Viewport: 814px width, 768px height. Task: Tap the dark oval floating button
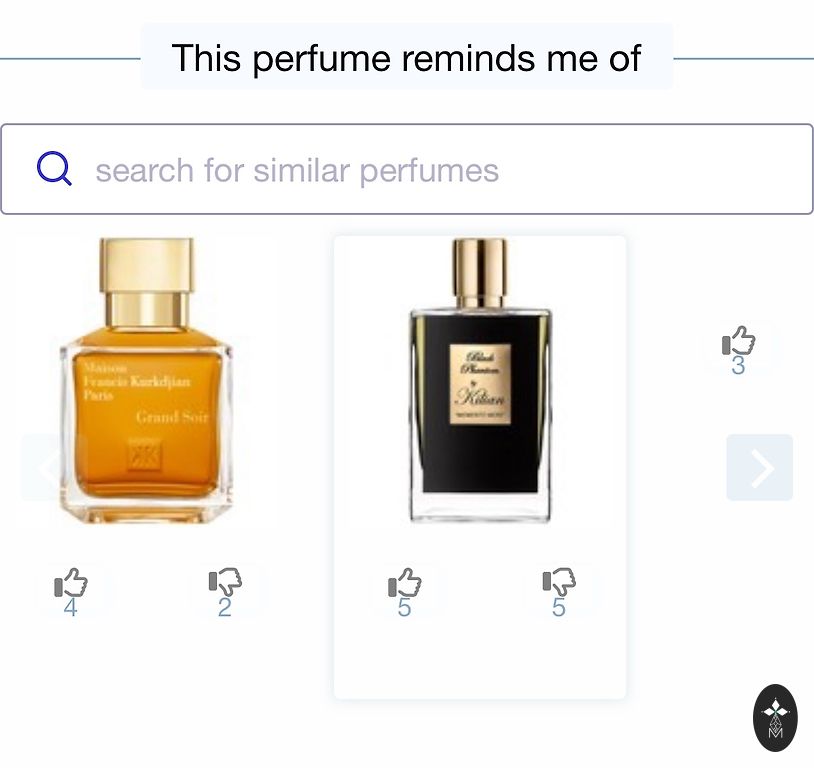tap(775, 718)
